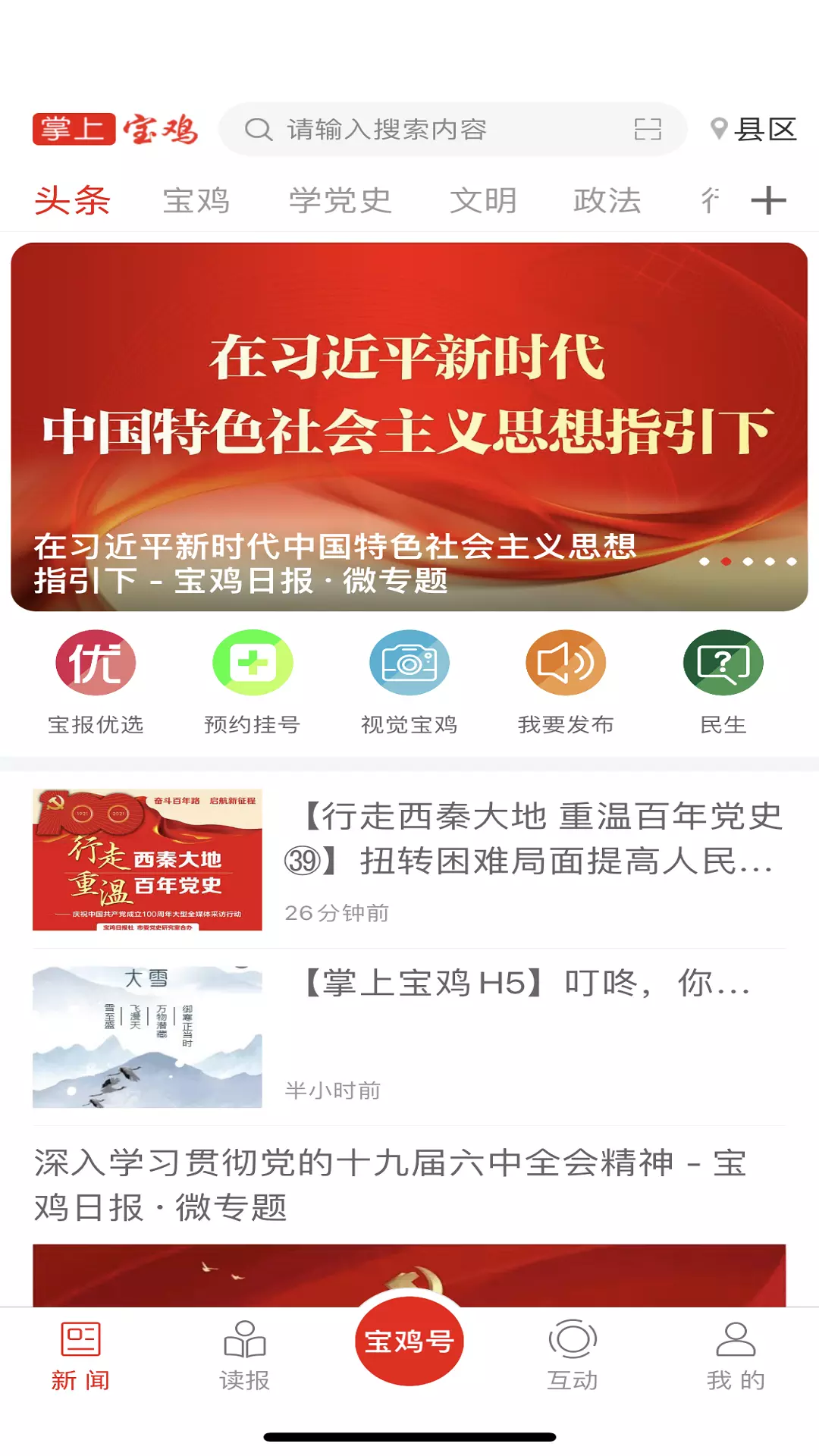
Task: Switch to the 学党史 tab
Action: point(340,201)
